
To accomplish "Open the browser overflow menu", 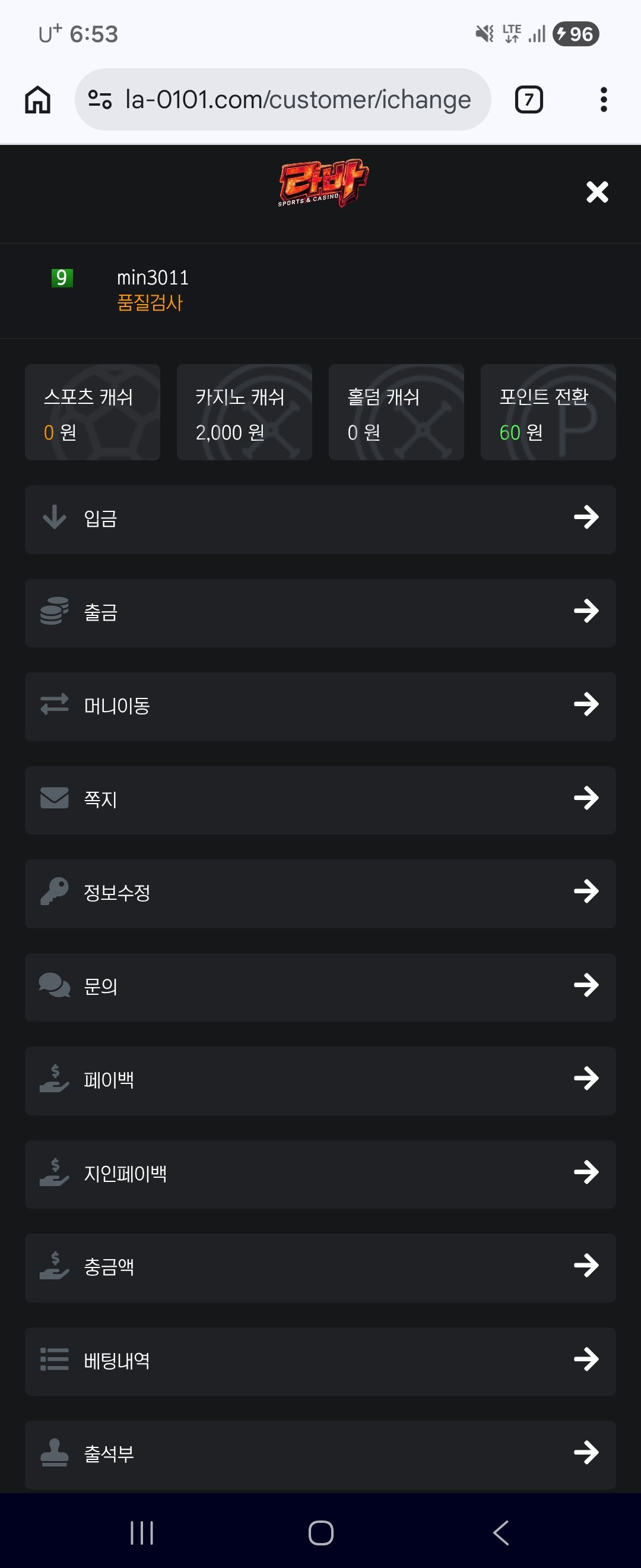I will 603,99.
